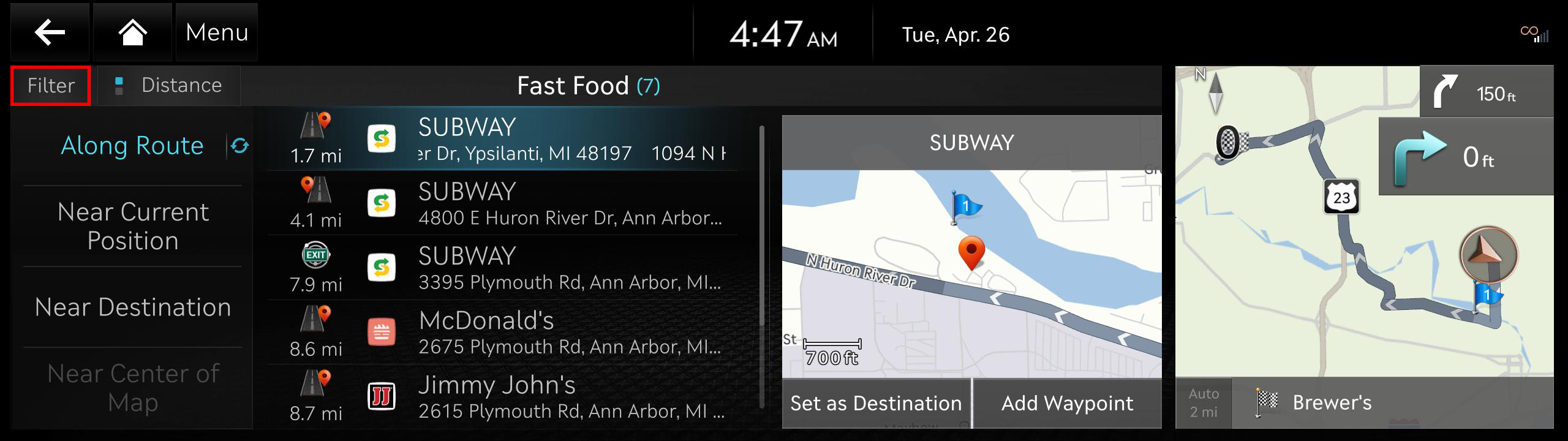
Task: Open the Filter options
Action: [51, 86]
